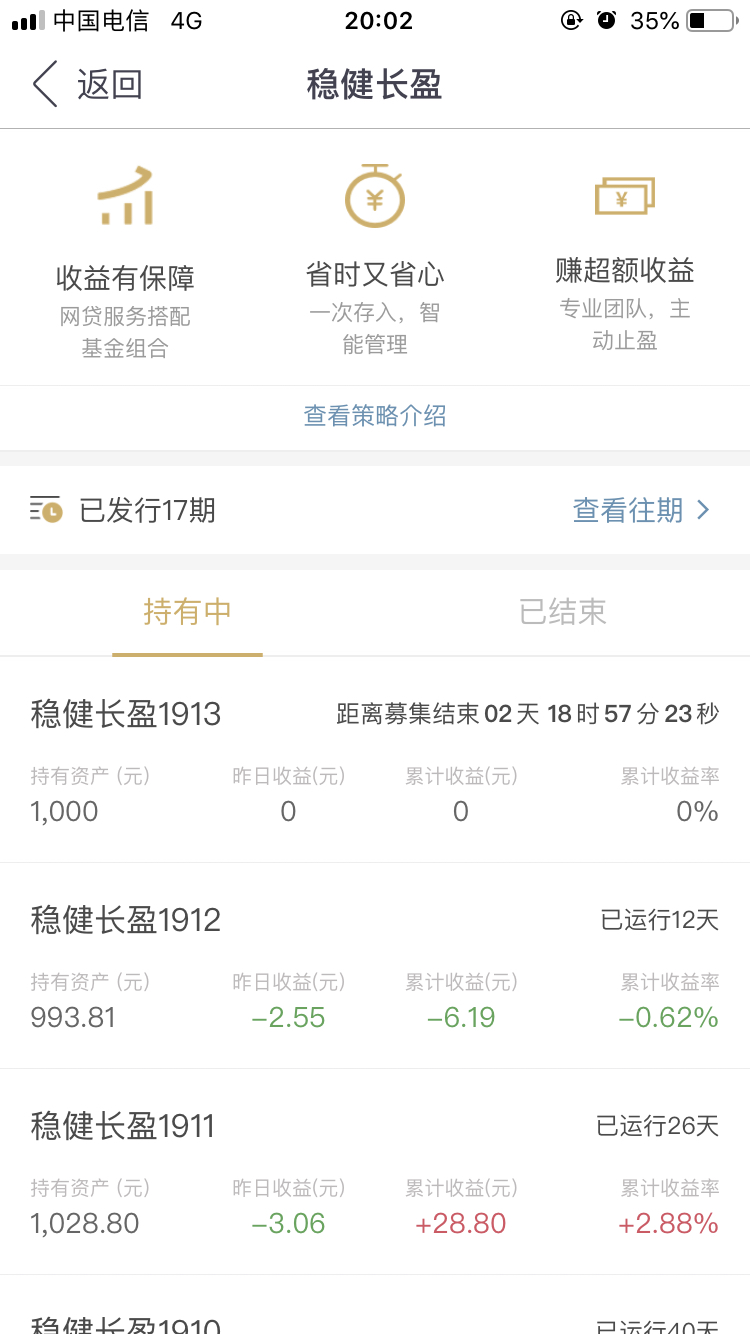Open the 查看策略介绍 link
The height and width of the screenshot is (1334, 750).
[x=375, y=416]
